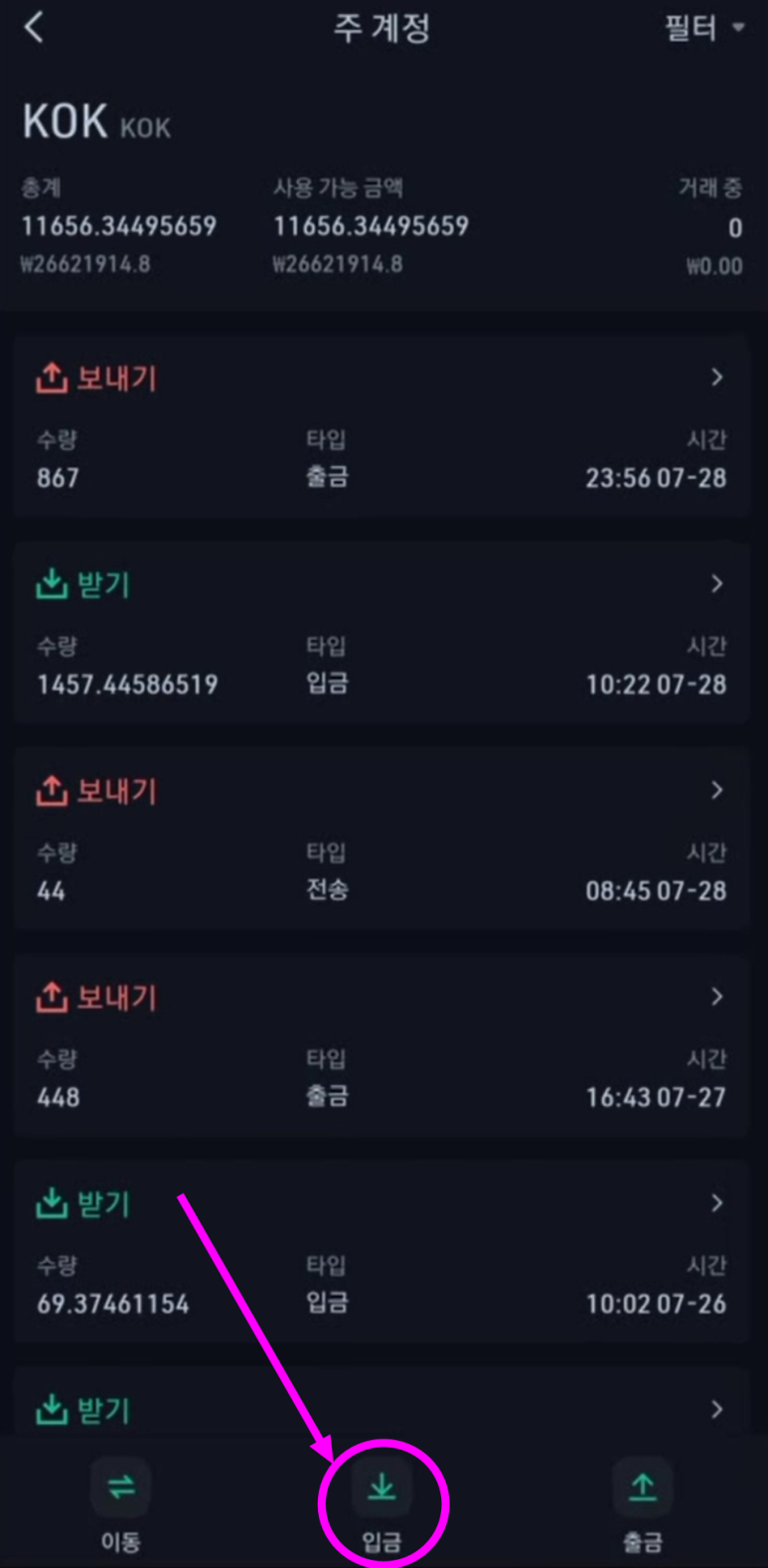Open the 보내기 transaction of 44
This screenshot has width=768, height=1568.
coord(382,839)
